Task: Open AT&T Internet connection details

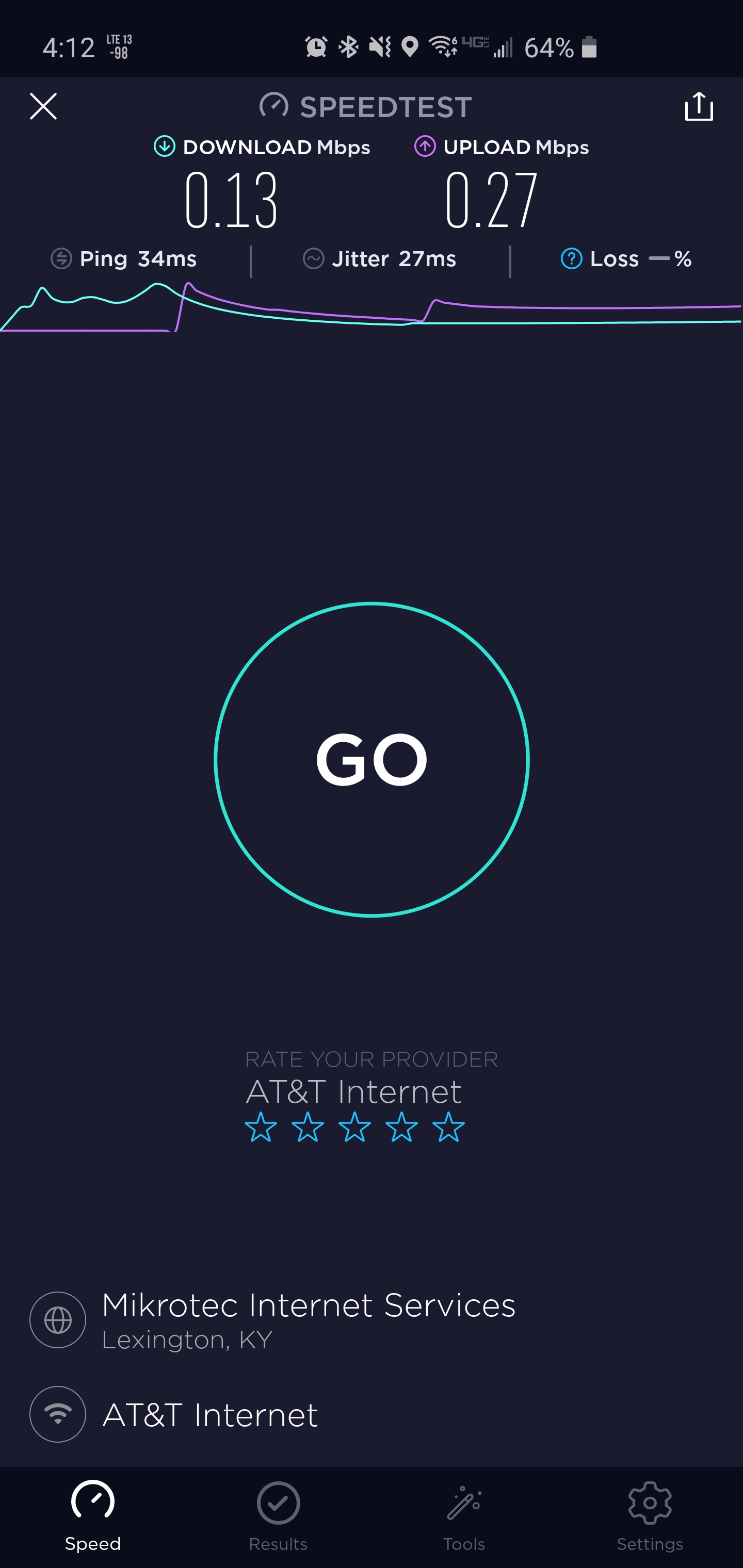Action: click(x=209, y=1414)
